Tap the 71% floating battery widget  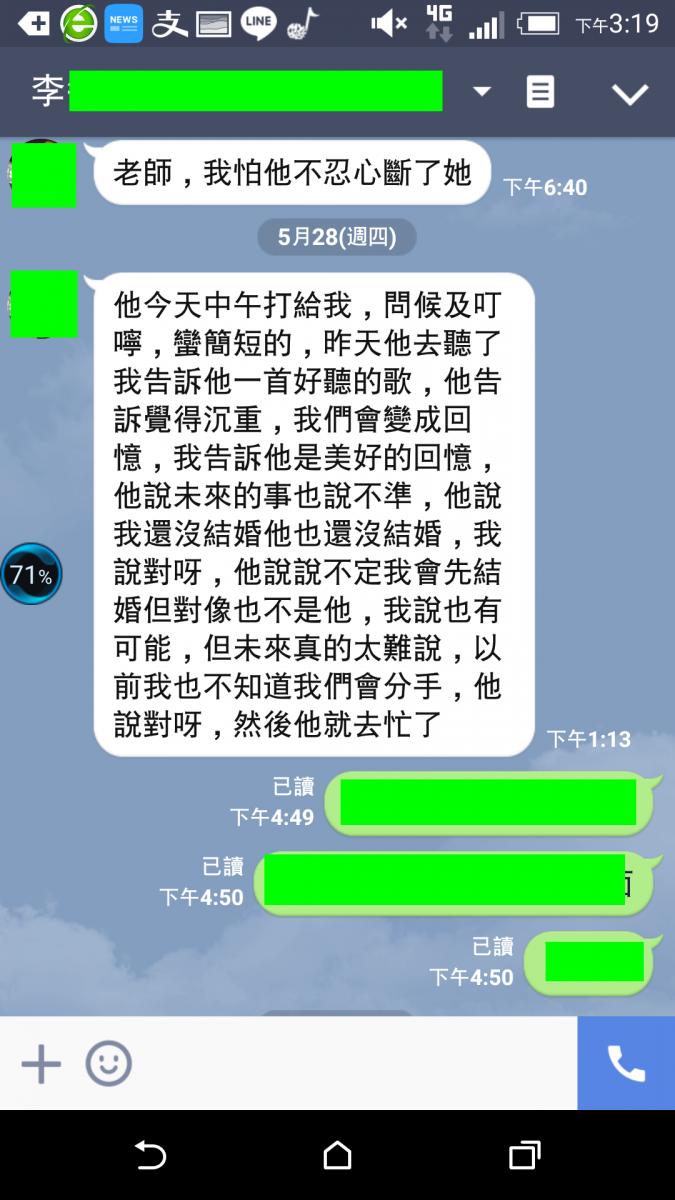31,574
